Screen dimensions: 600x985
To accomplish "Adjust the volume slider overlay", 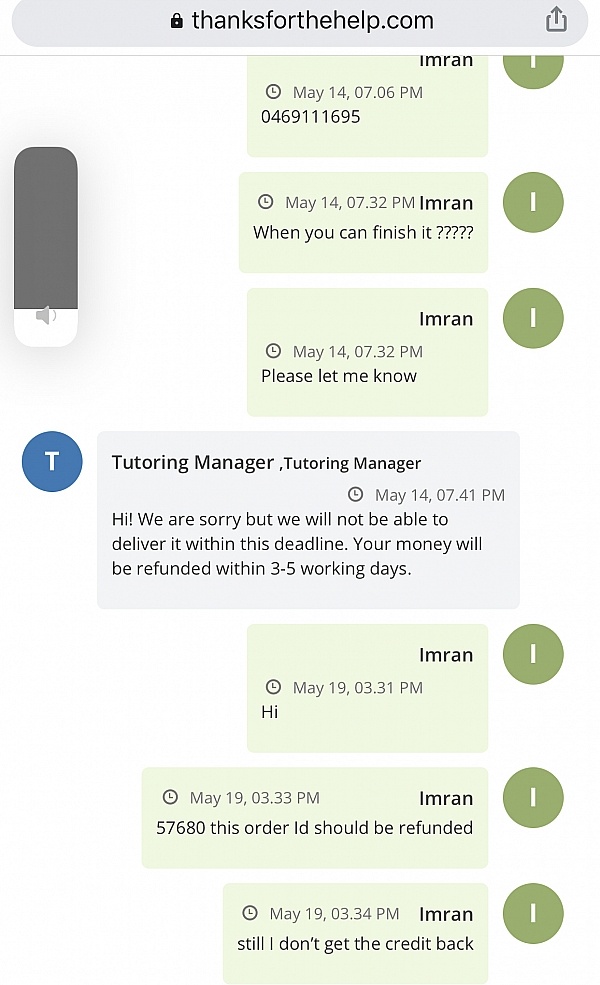I will pyautogui.click(x=46, y=247).
